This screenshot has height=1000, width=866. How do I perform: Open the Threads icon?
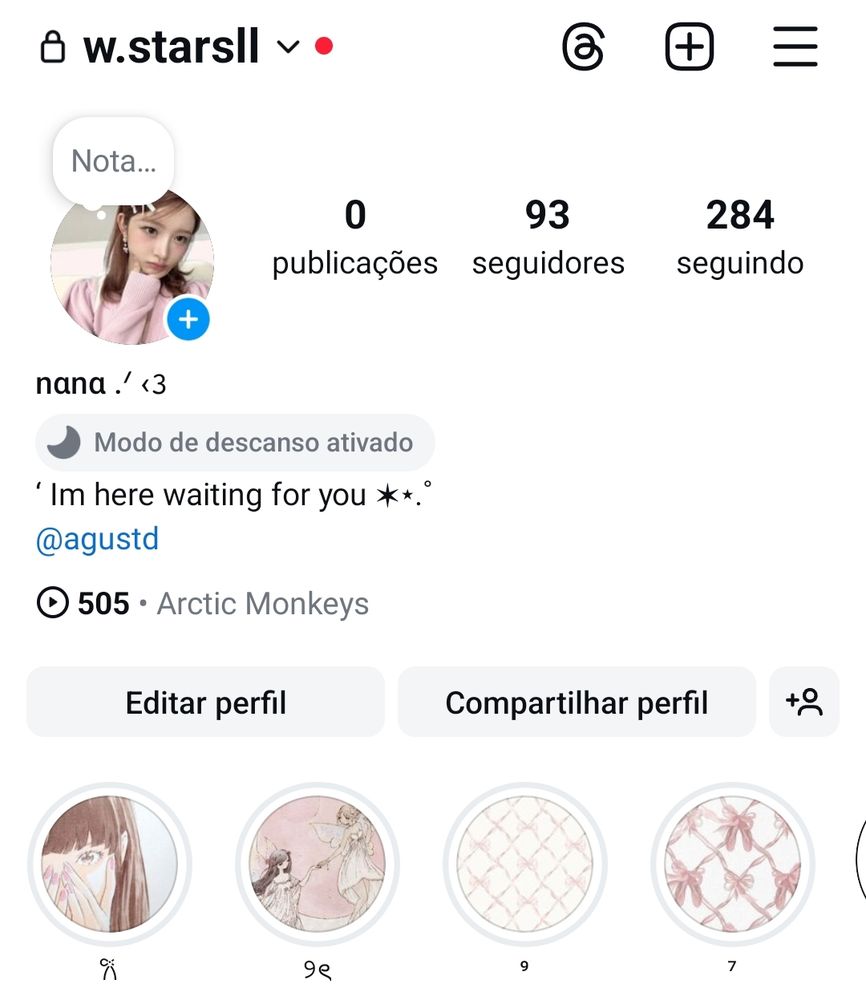click(x=583, y=47)
